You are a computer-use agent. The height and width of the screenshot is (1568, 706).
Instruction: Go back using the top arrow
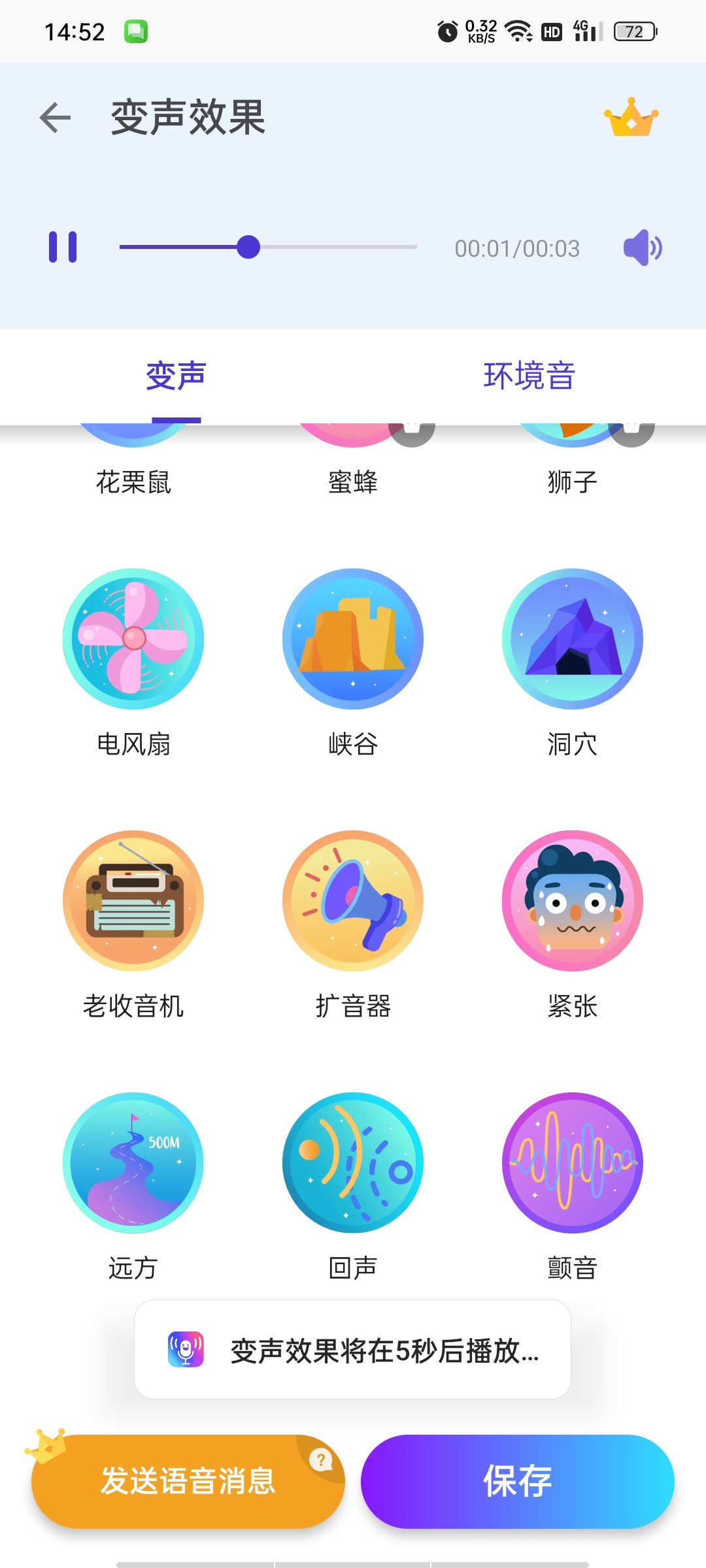[55, 118]
